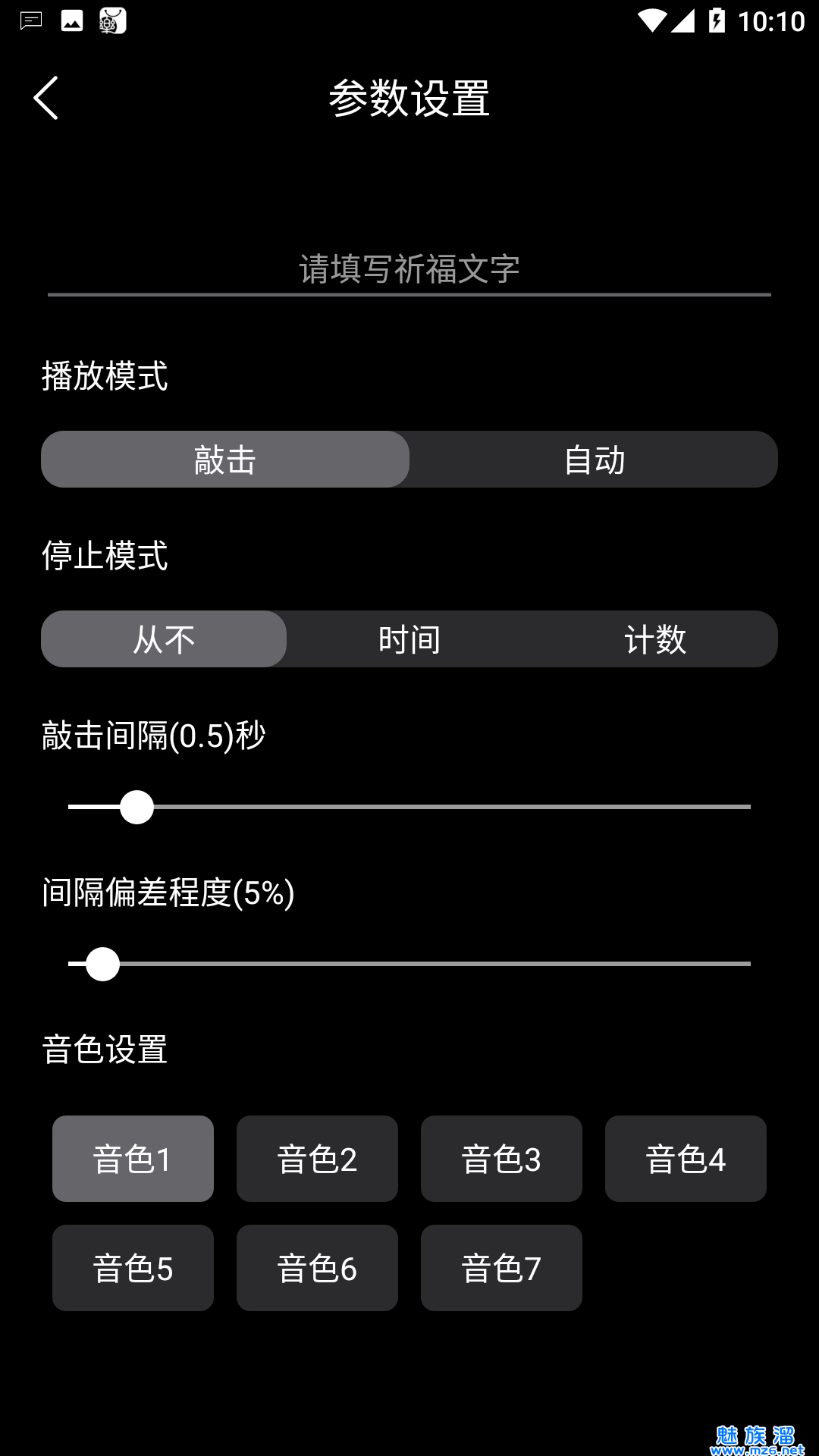Image resolution: width=819 pixels, height=1456 pixels.
Task: Select 敲击 play mode
Action: coord(224,459)
